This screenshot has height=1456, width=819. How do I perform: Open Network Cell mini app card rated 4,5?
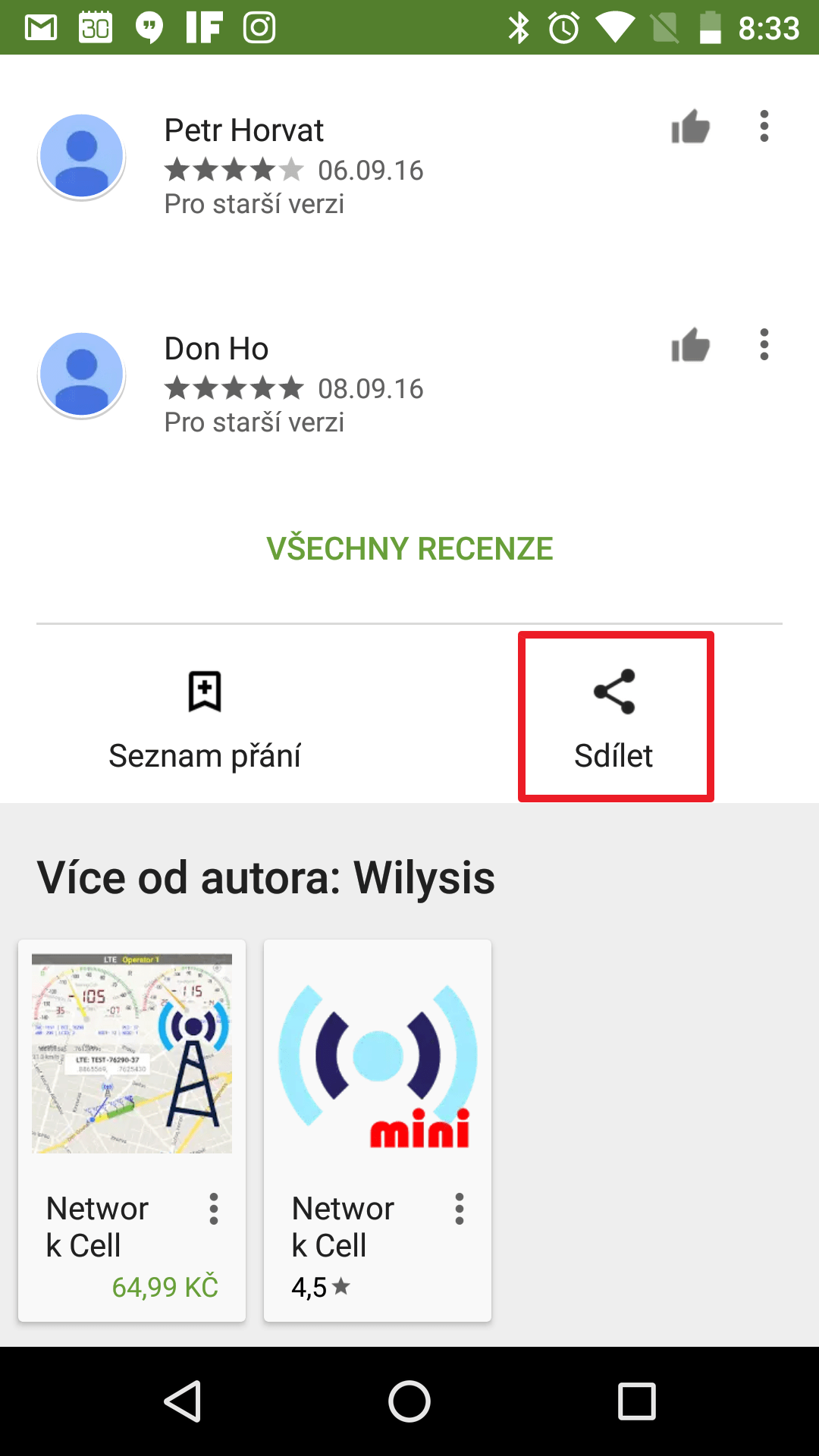point(378,1130)
